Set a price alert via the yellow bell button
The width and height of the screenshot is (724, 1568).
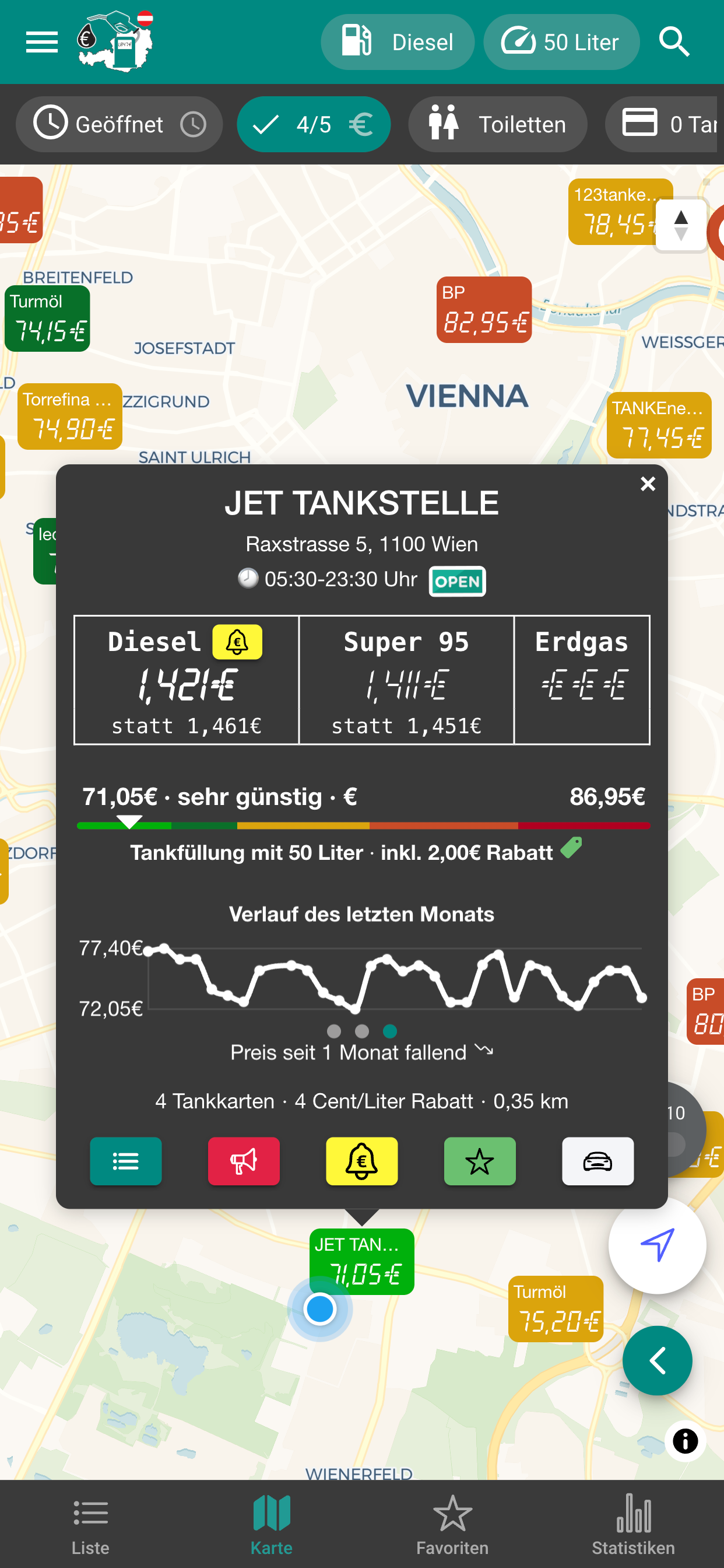coord(361,1161)
